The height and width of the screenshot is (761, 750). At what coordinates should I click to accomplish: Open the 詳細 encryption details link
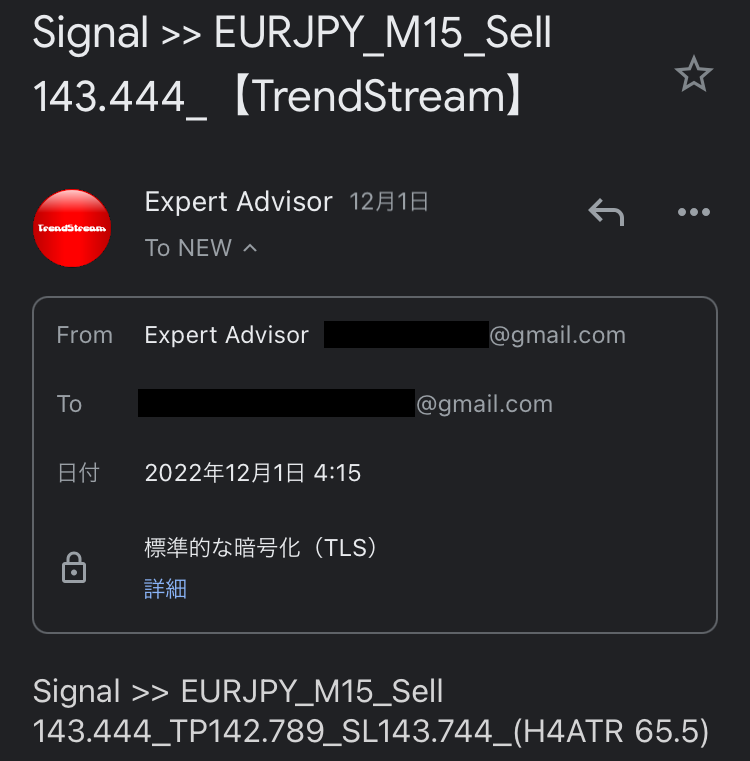(x=165, y=588)
